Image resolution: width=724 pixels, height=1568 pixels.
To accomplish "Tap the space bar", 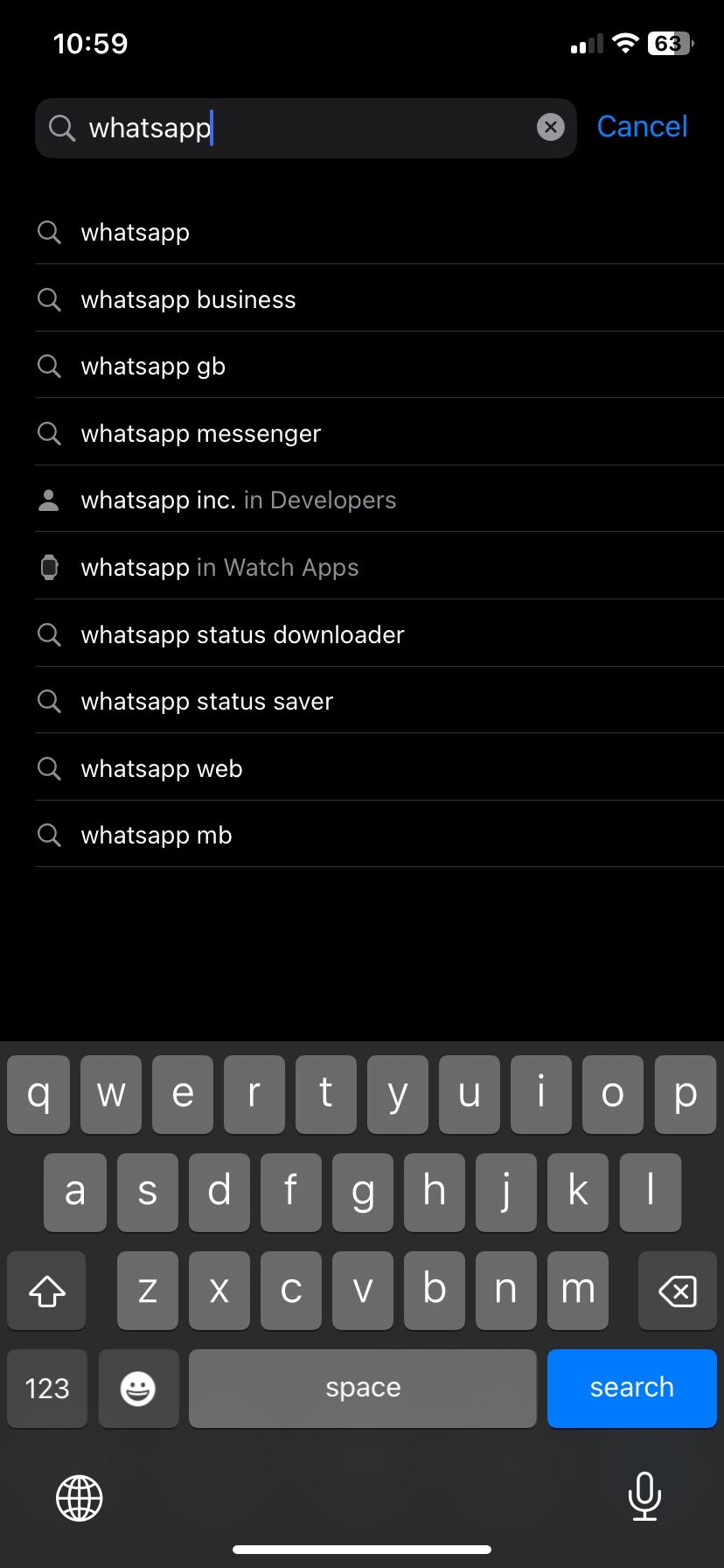I will click(362, 1389).
